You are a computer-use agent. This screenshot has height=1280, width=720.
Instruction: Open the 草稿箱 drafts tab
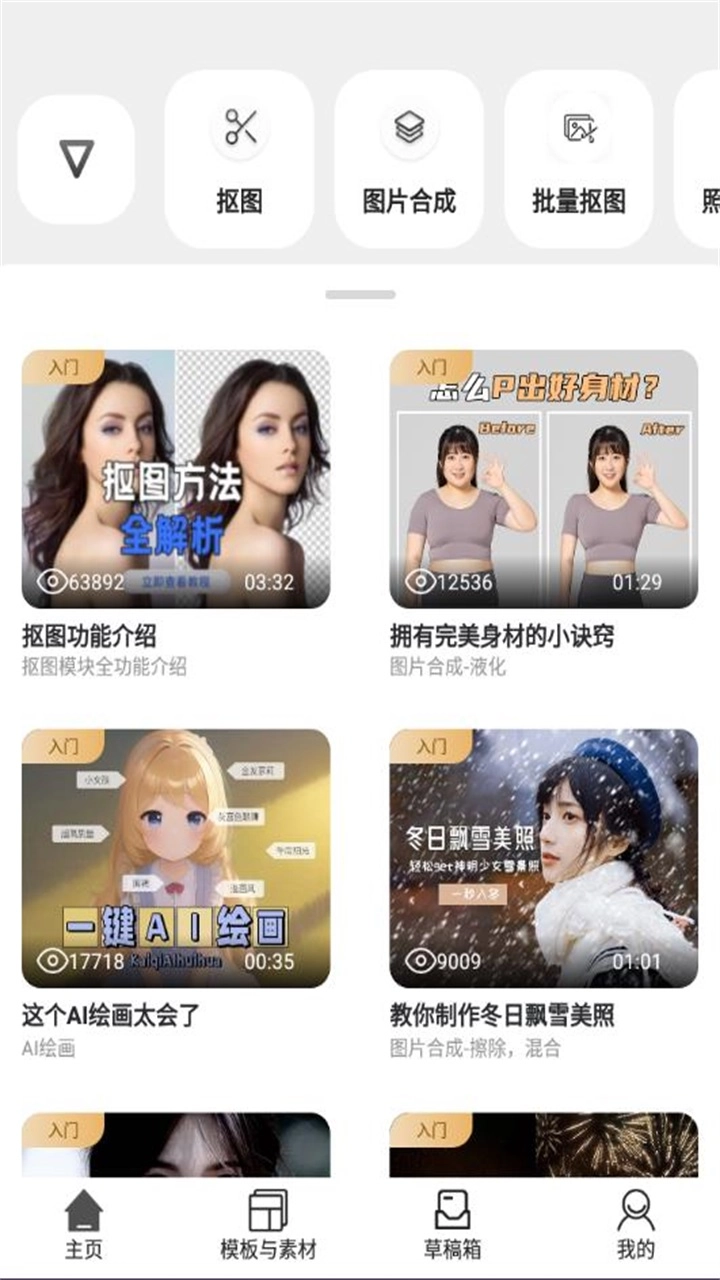pos(452,1224)
